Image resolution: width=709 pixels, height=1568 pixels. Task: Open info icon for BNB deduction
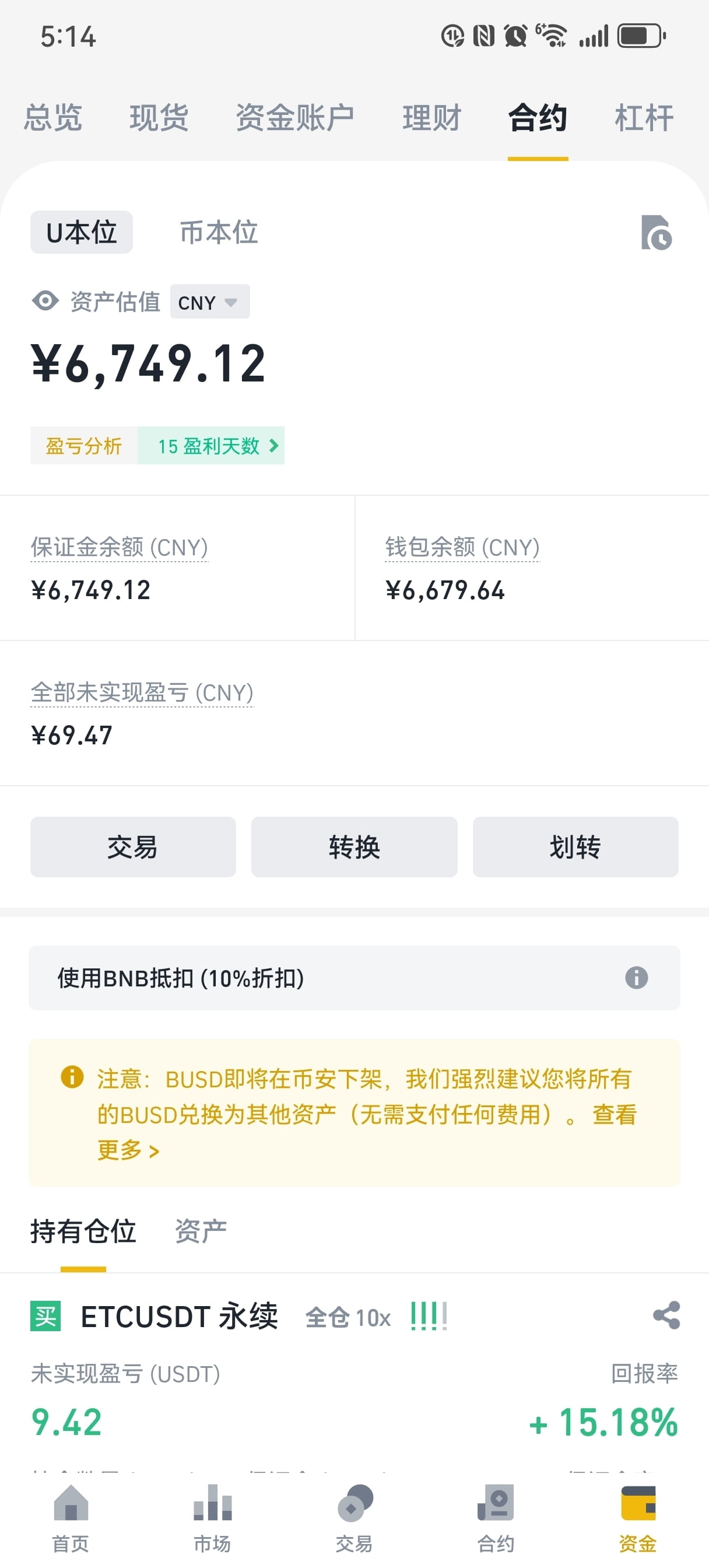tap(636, 978)
